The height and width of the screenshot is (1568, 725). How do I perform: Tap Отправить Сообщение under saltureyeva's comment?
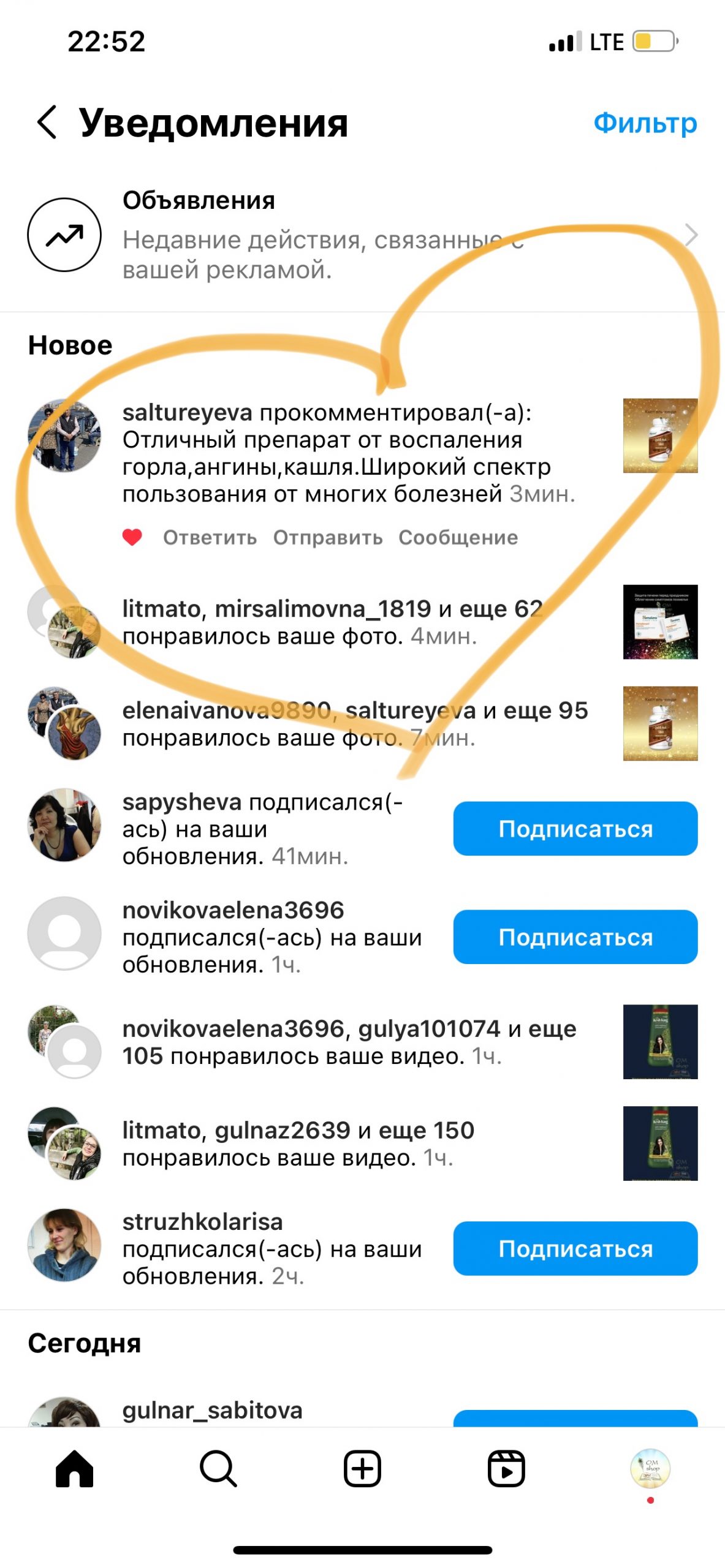(395, 538)
